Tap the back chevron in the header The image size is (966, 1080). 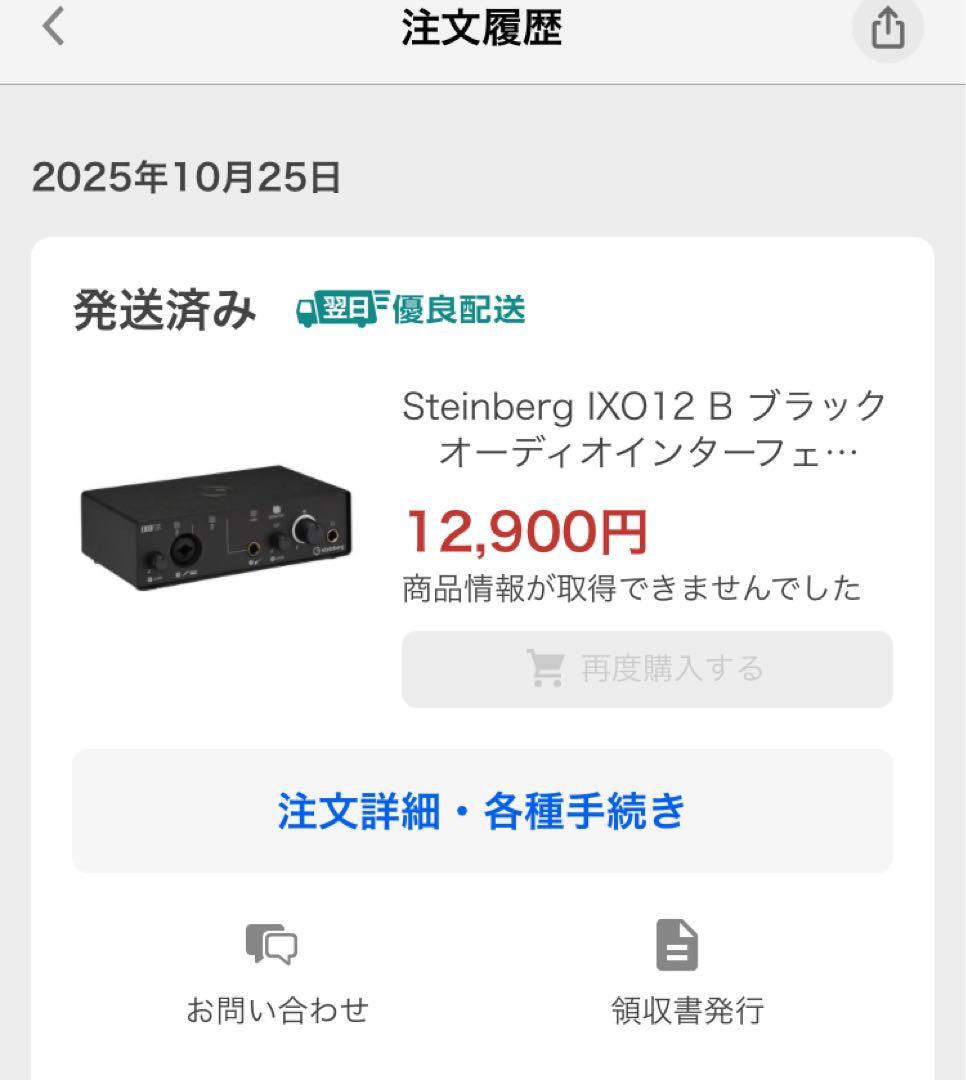53,28
